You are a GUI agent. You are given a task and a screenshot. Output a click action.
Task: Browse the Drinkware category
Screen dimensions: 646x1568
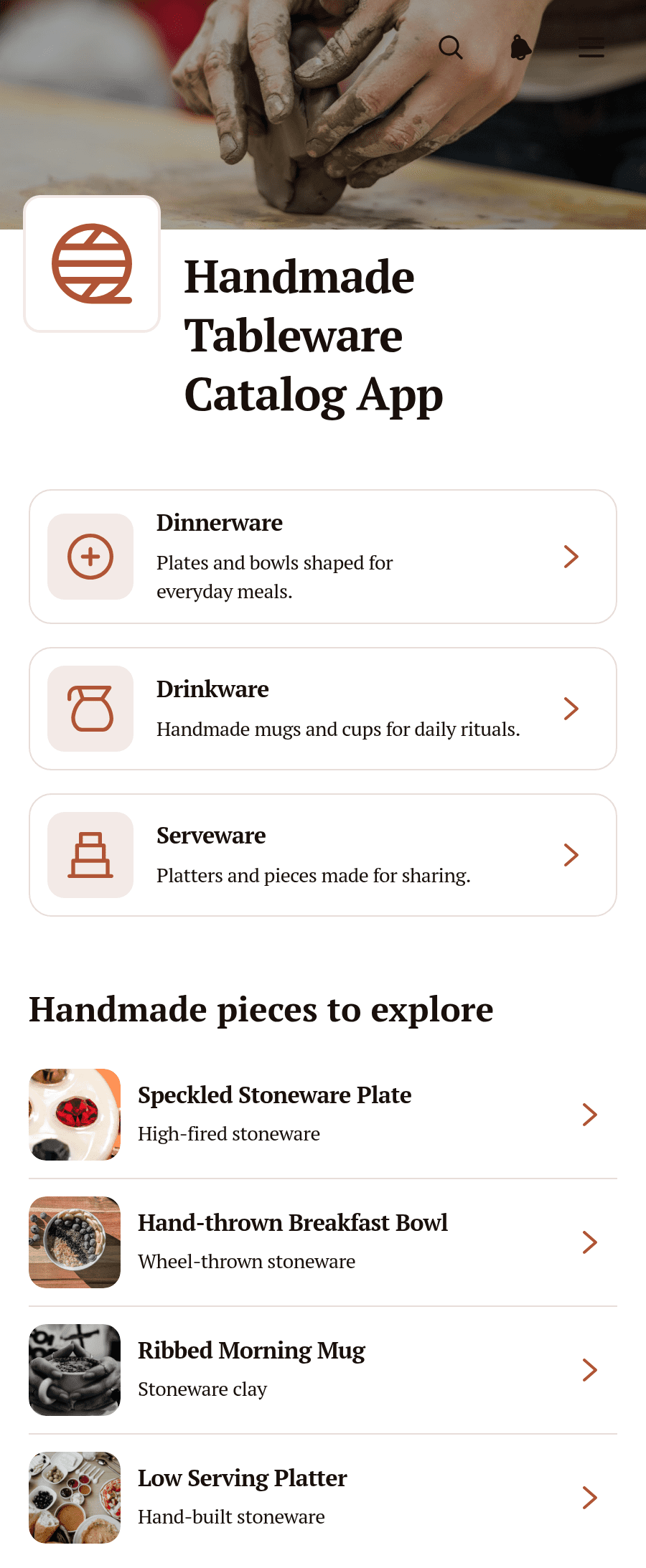[x=323, y=709]
